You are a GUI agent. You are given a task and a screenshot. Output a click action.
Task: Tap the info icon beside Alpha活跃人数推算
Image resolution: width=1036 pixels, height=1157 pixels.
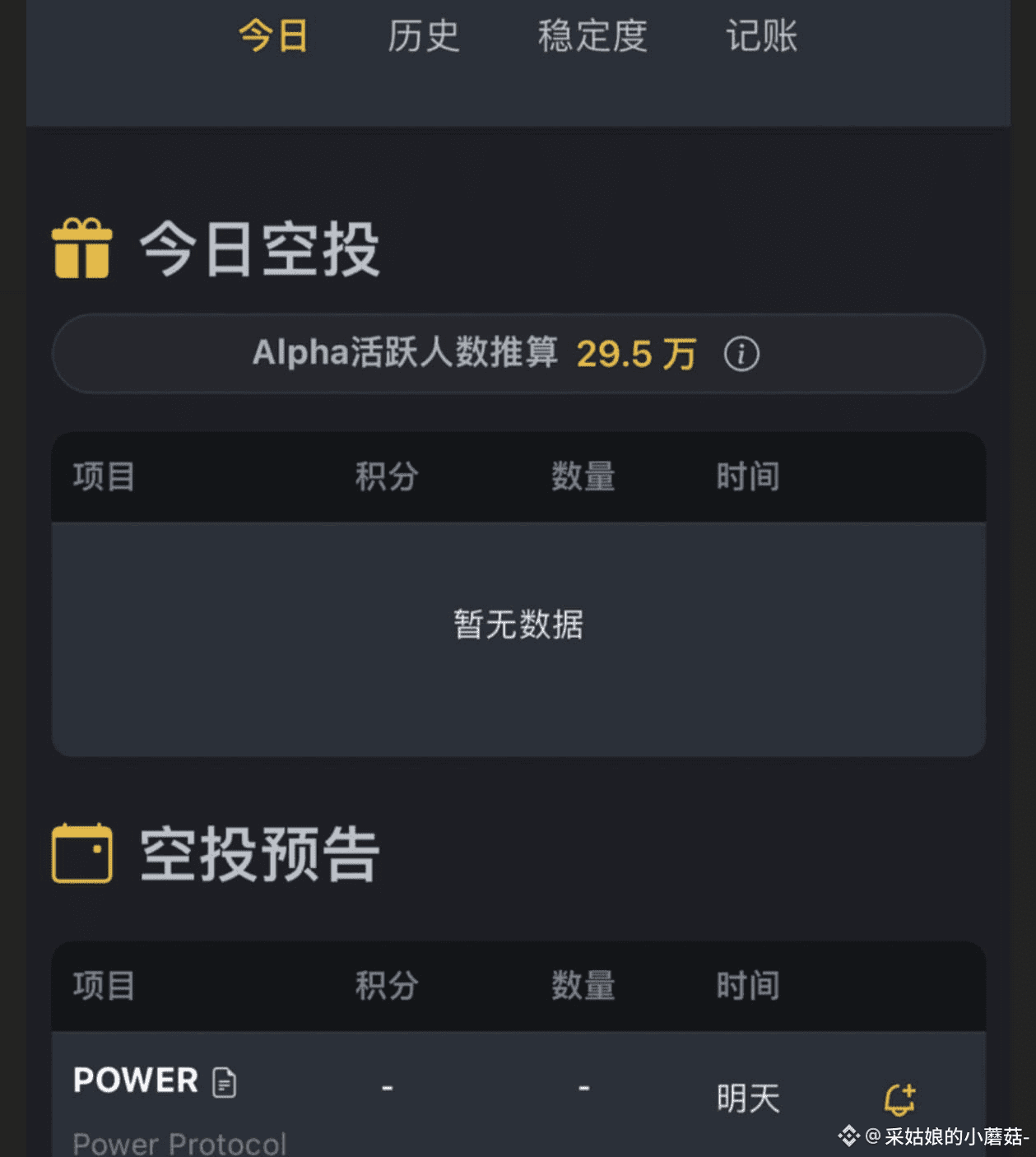(x=741, y=355)
